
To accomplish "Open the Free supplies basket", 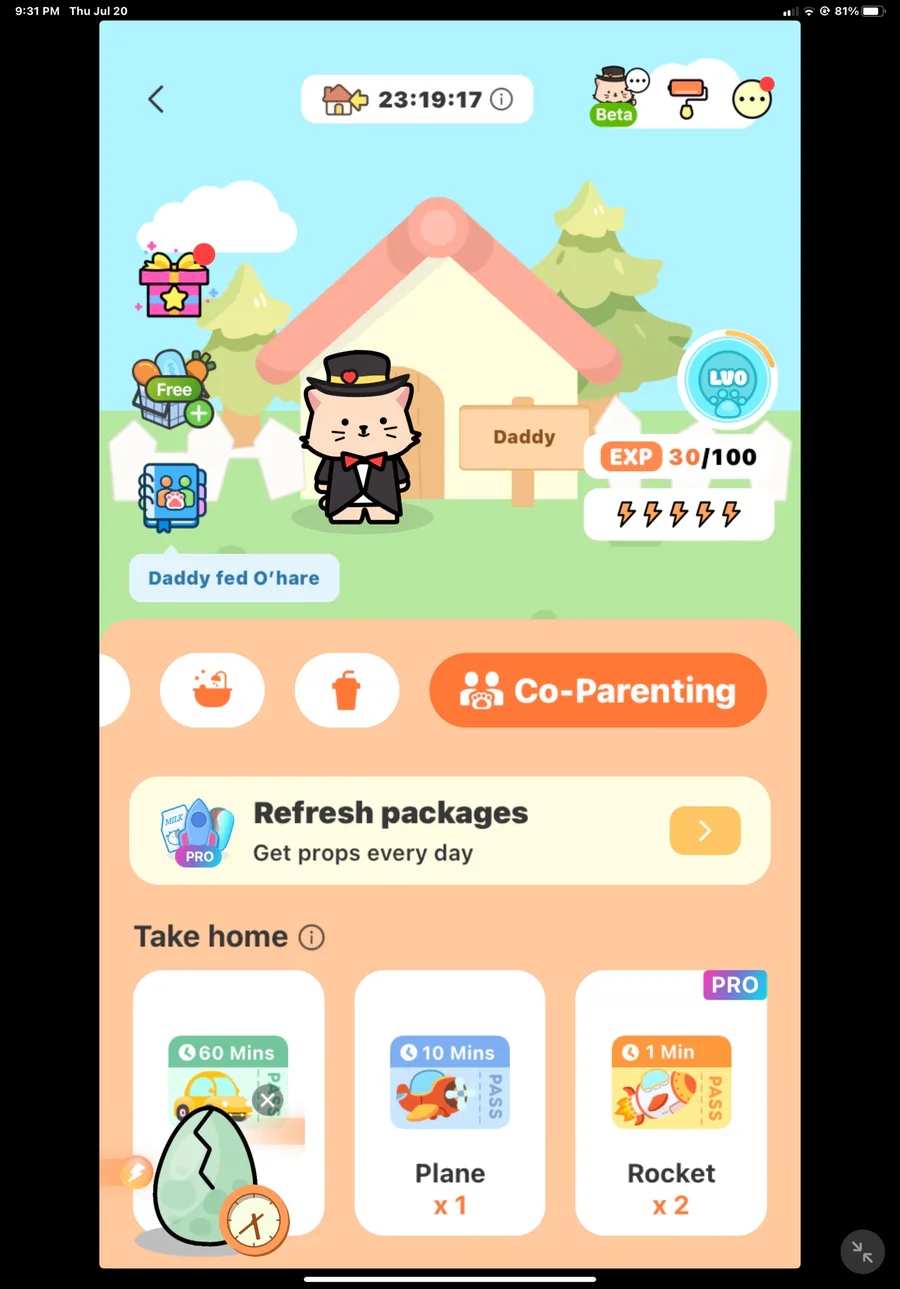I will click(x=173, y=389).
